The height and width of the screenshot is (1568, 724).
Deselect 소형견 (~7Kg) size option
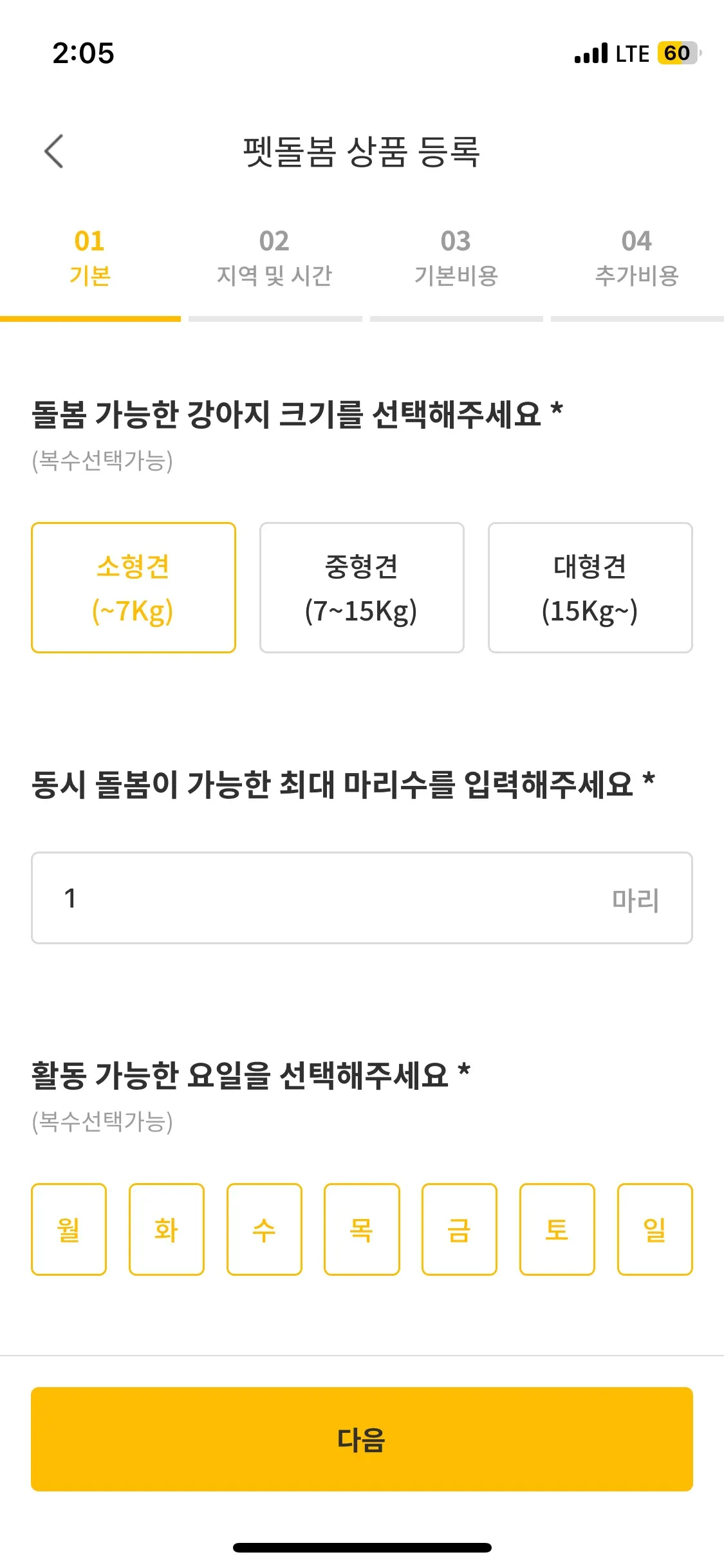pos(133,588)
